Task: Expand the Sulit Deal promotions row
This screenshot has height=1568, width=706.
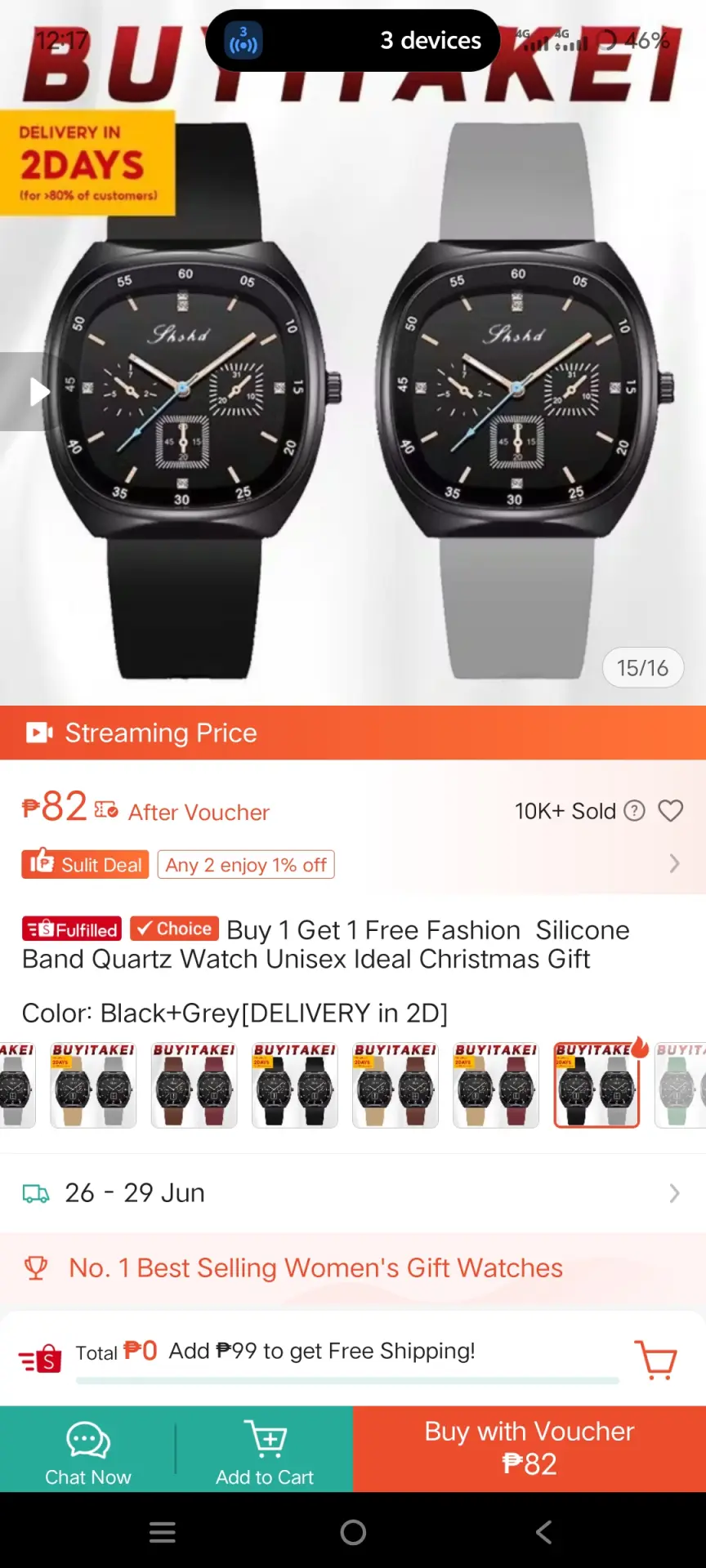Action: point(353,864)
